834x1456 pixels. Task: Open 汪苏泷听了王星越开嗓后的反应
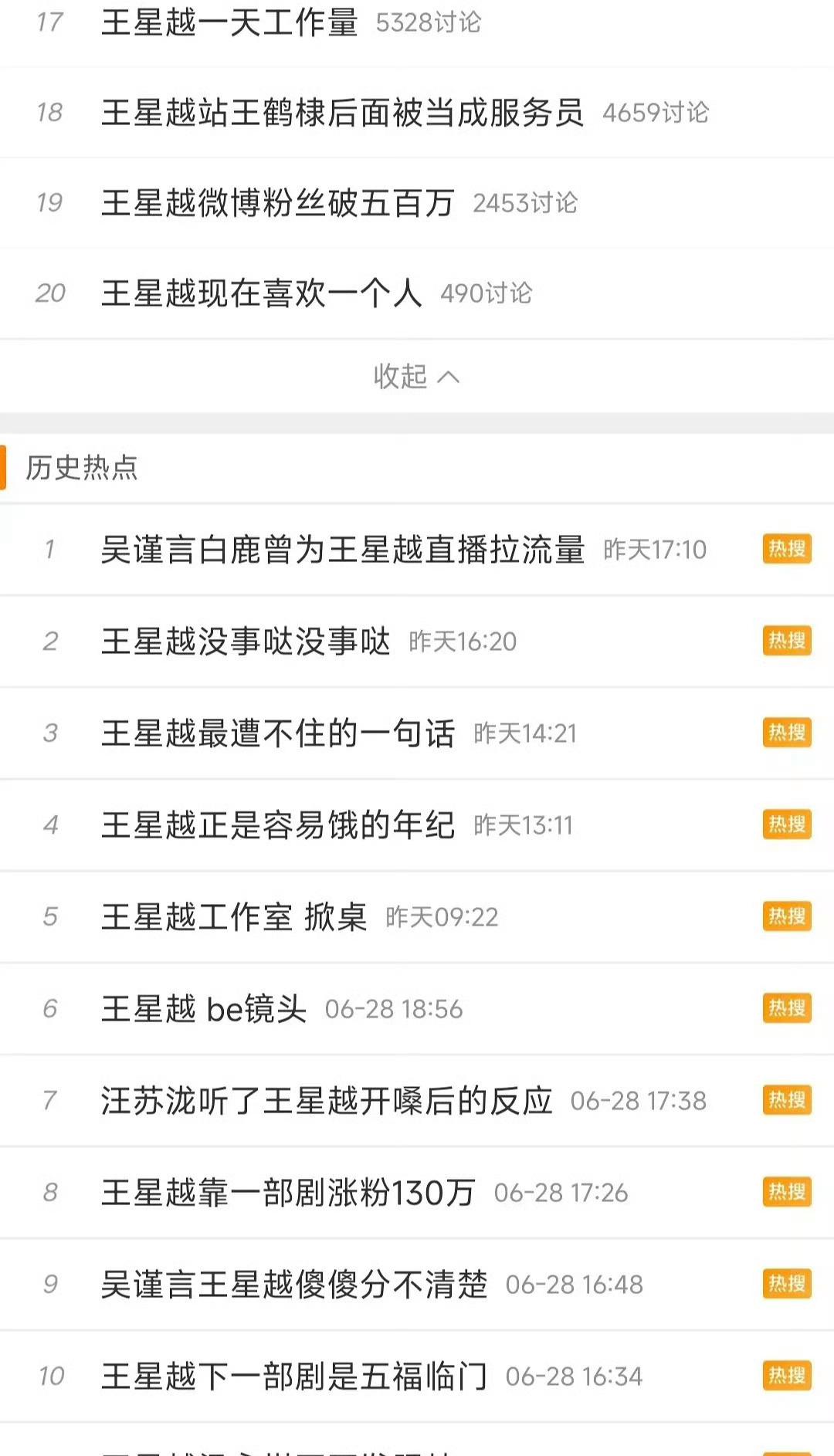326,1101
